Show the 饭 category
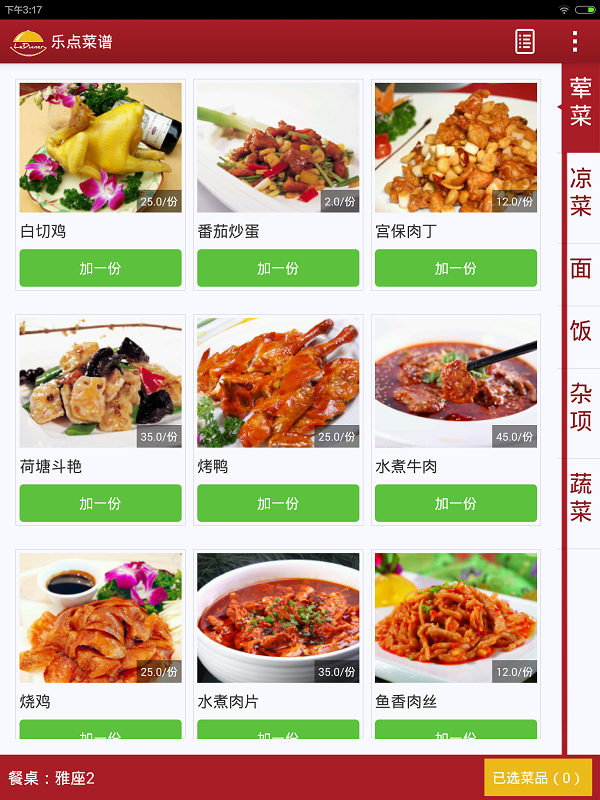 pyautogui.click(x=581, y=331)
